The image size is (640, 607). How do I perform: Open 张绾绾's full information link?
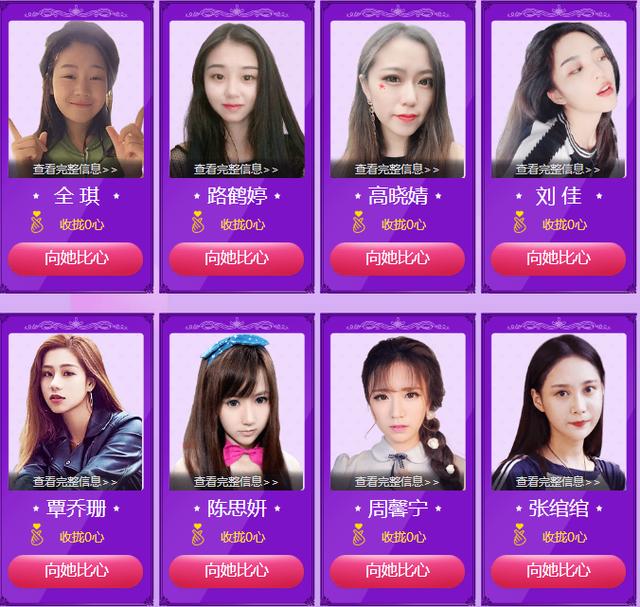click(x=558, y=481)
